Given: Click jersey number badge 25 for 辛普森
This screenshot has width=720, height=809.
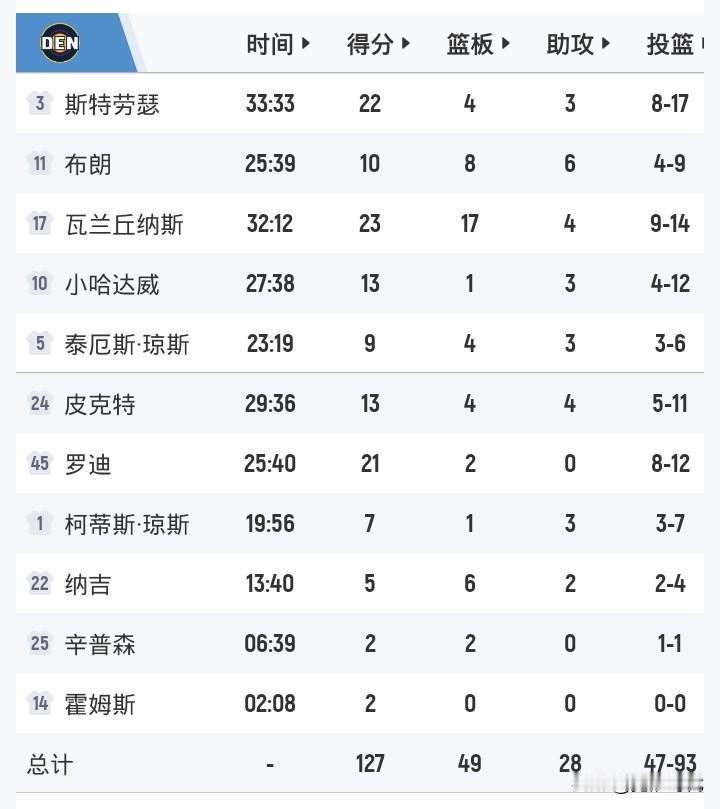Looking at the screenshot, I should tap(39, 644).
